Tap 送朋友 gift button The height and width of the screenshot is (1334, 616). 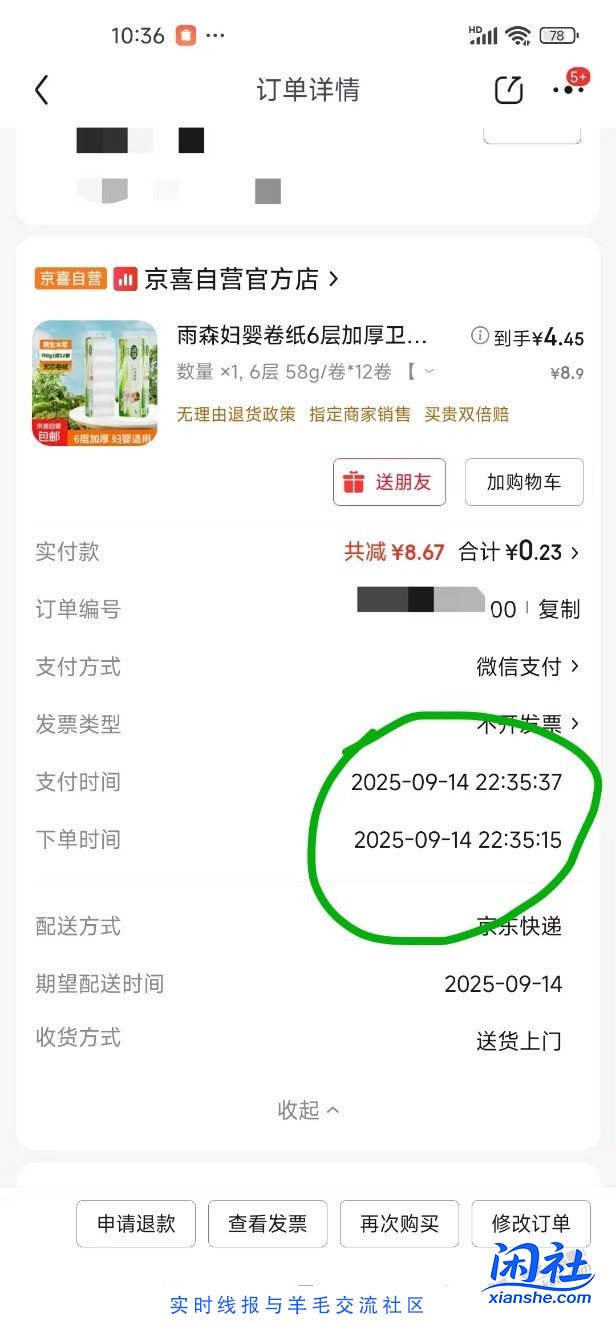[389, 482]
